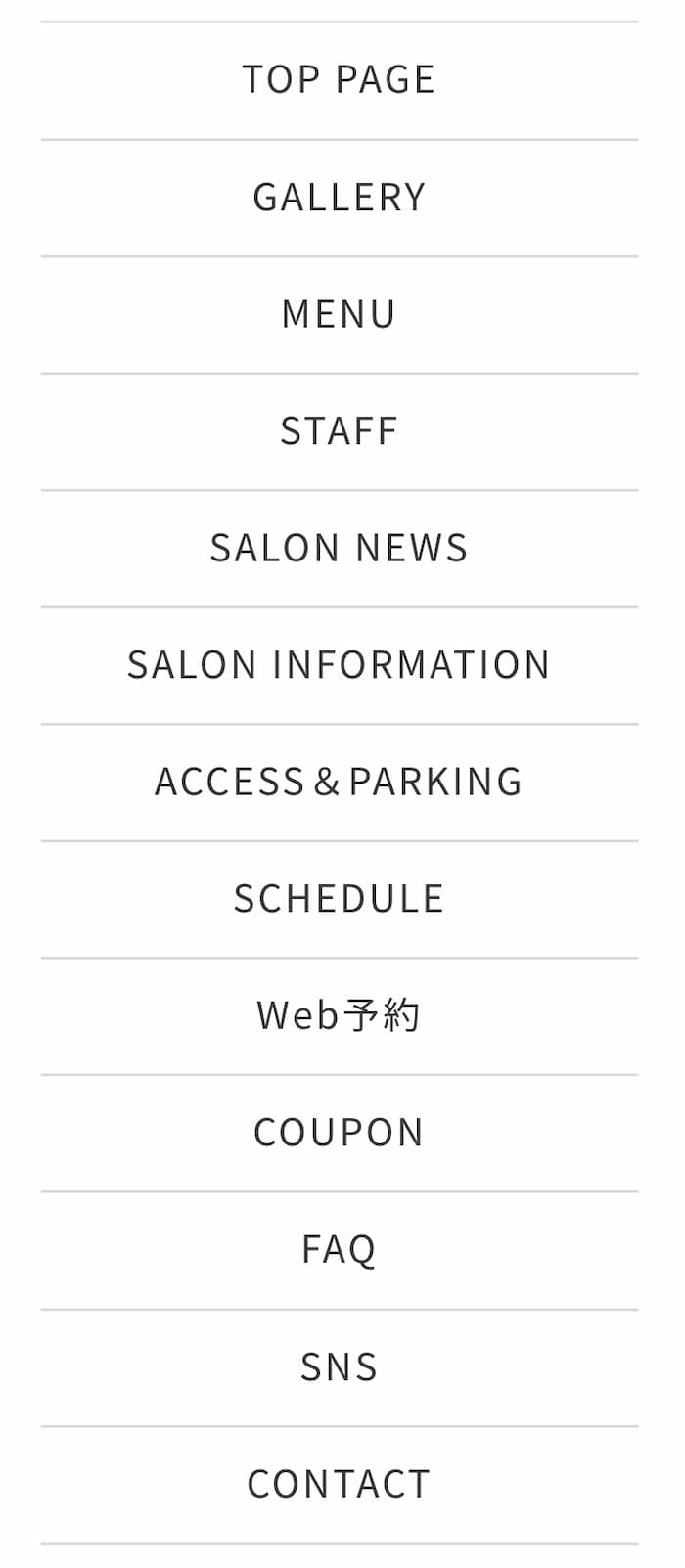This screenshot has width=685, height=1568.
Task: Open the GALLERY page
Action: click(339, 198)
